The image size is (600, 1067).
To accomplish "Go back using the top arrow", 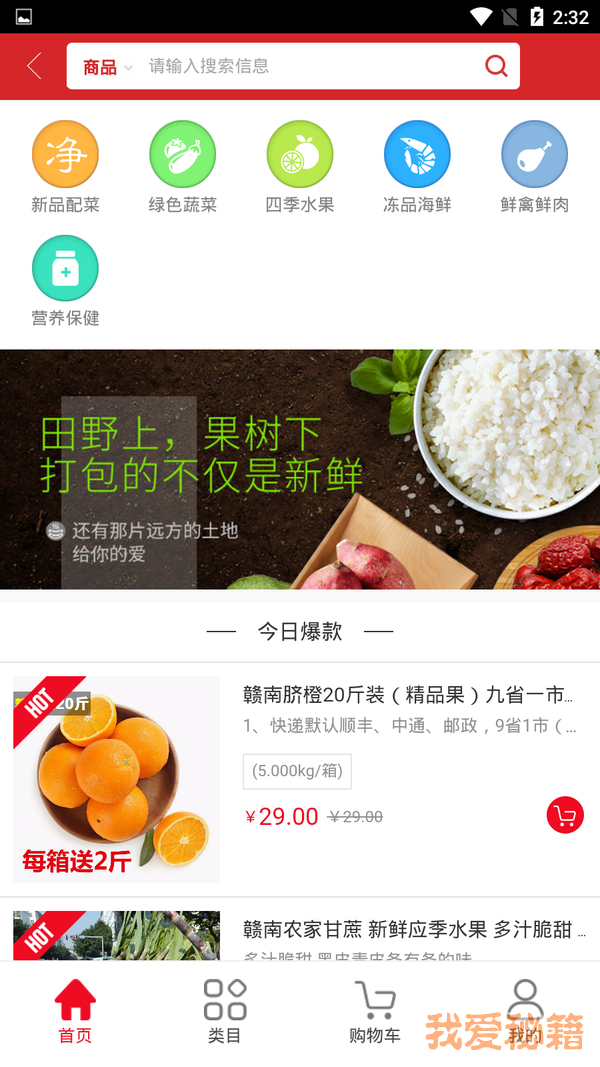I will pos(35,66).
